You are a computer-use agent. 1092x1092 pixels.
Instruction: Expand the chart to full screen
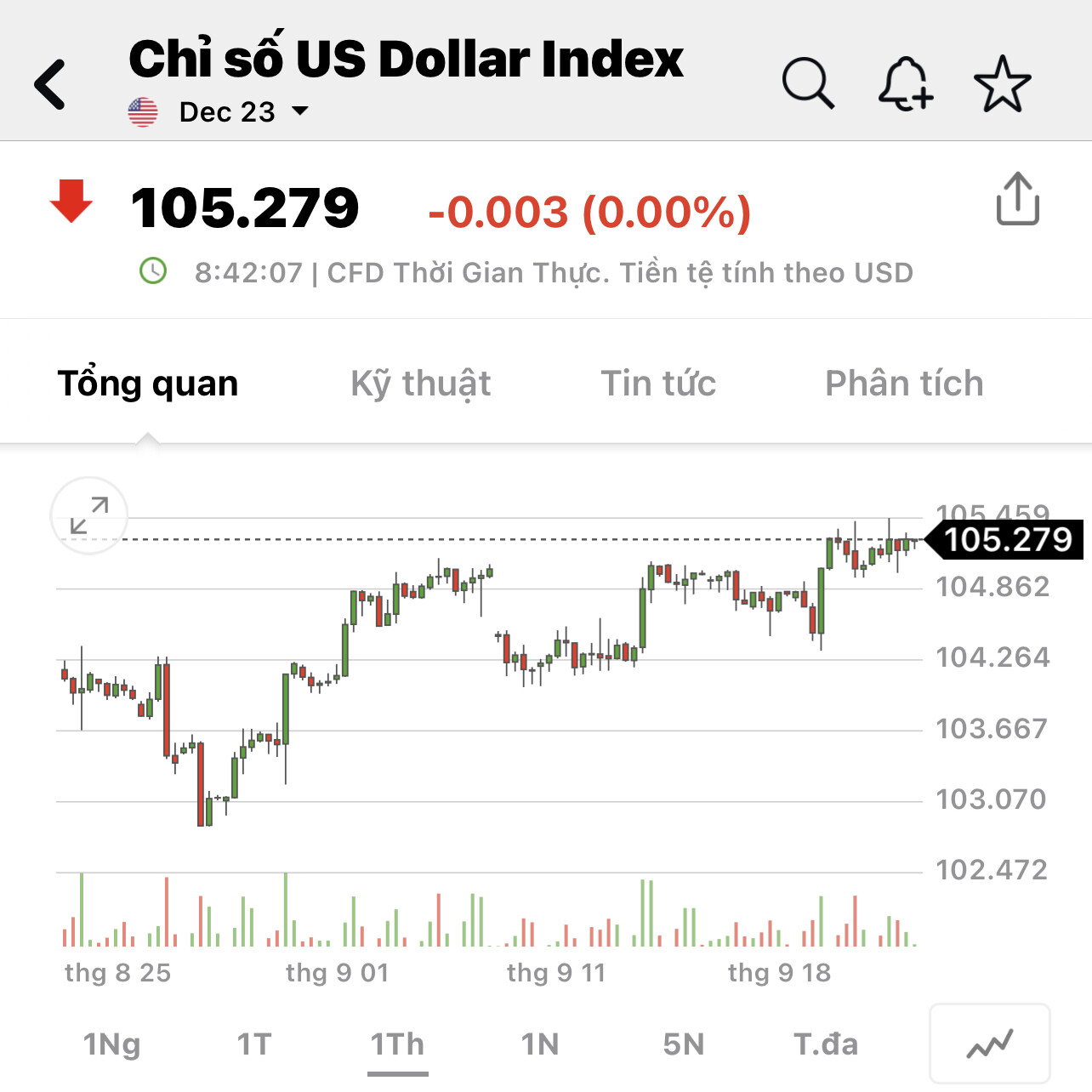(89, 515)
